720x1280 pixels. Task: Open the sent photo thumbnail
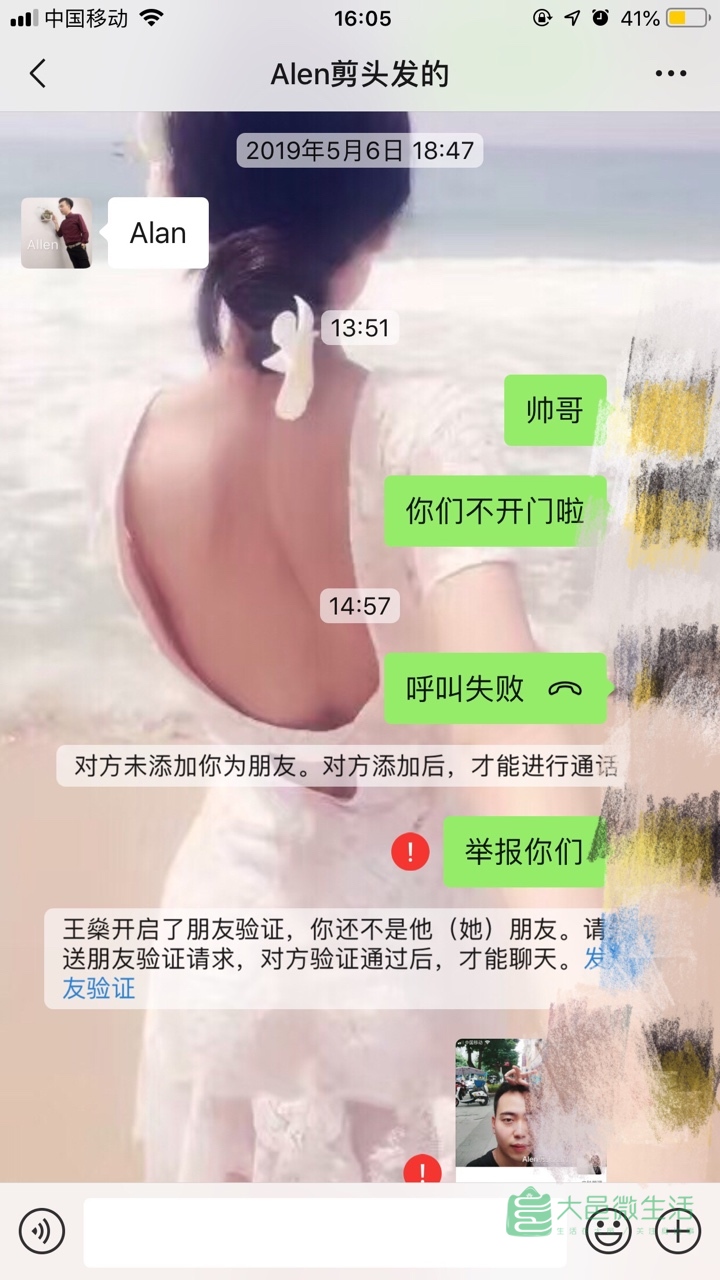pos(500,1105)
